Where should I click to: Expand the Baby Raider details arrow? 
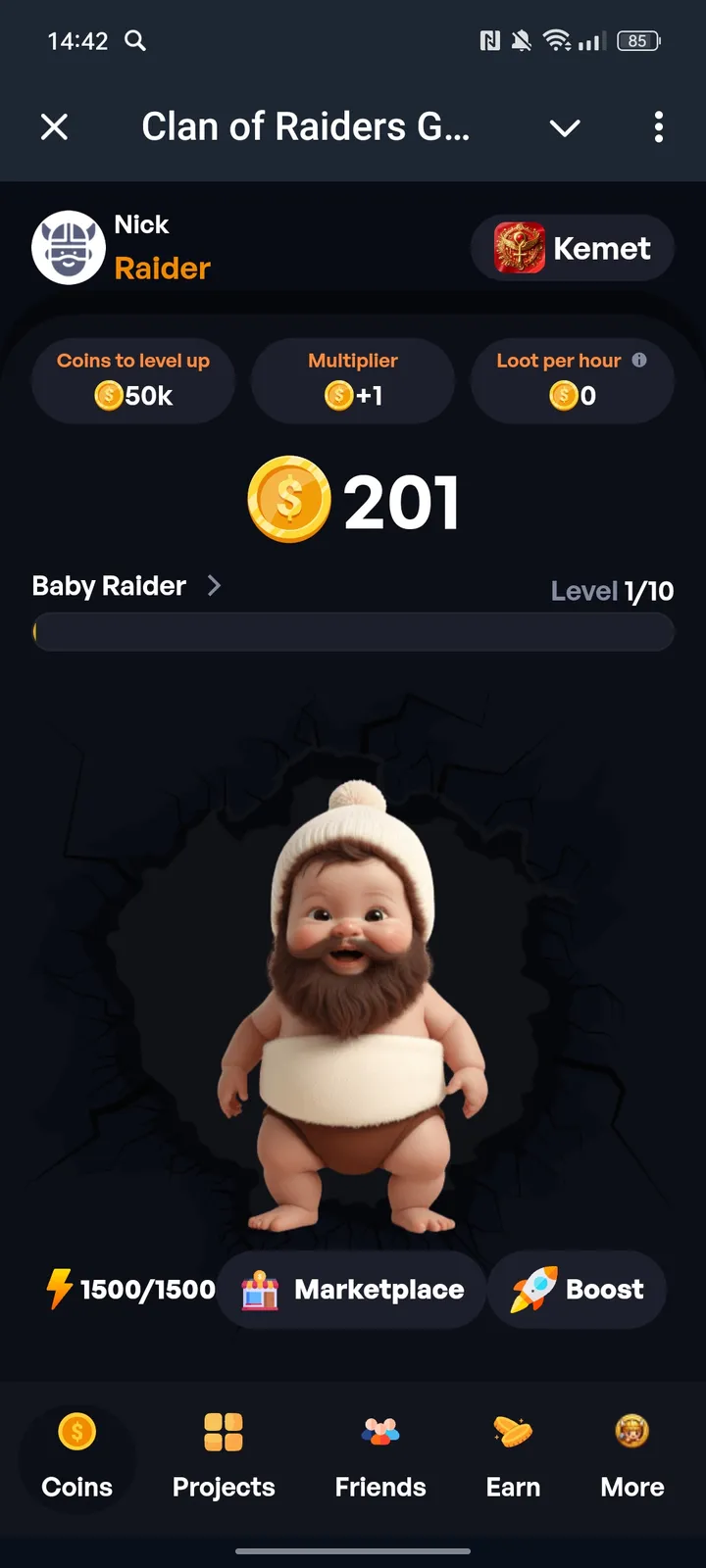tap(214, 585)
